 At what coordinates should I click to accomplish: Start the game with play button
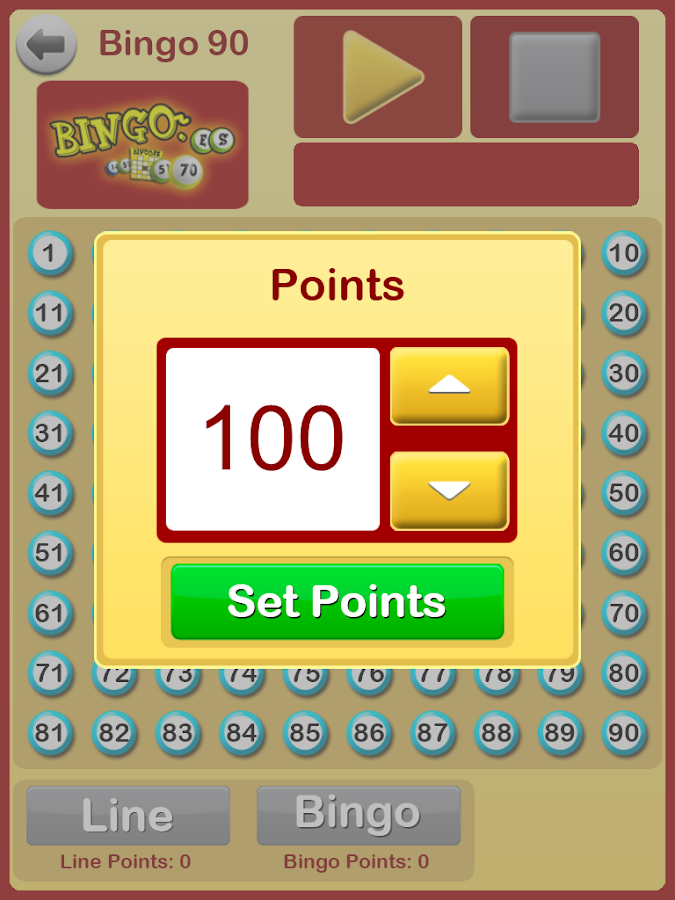tap(378, 77)
